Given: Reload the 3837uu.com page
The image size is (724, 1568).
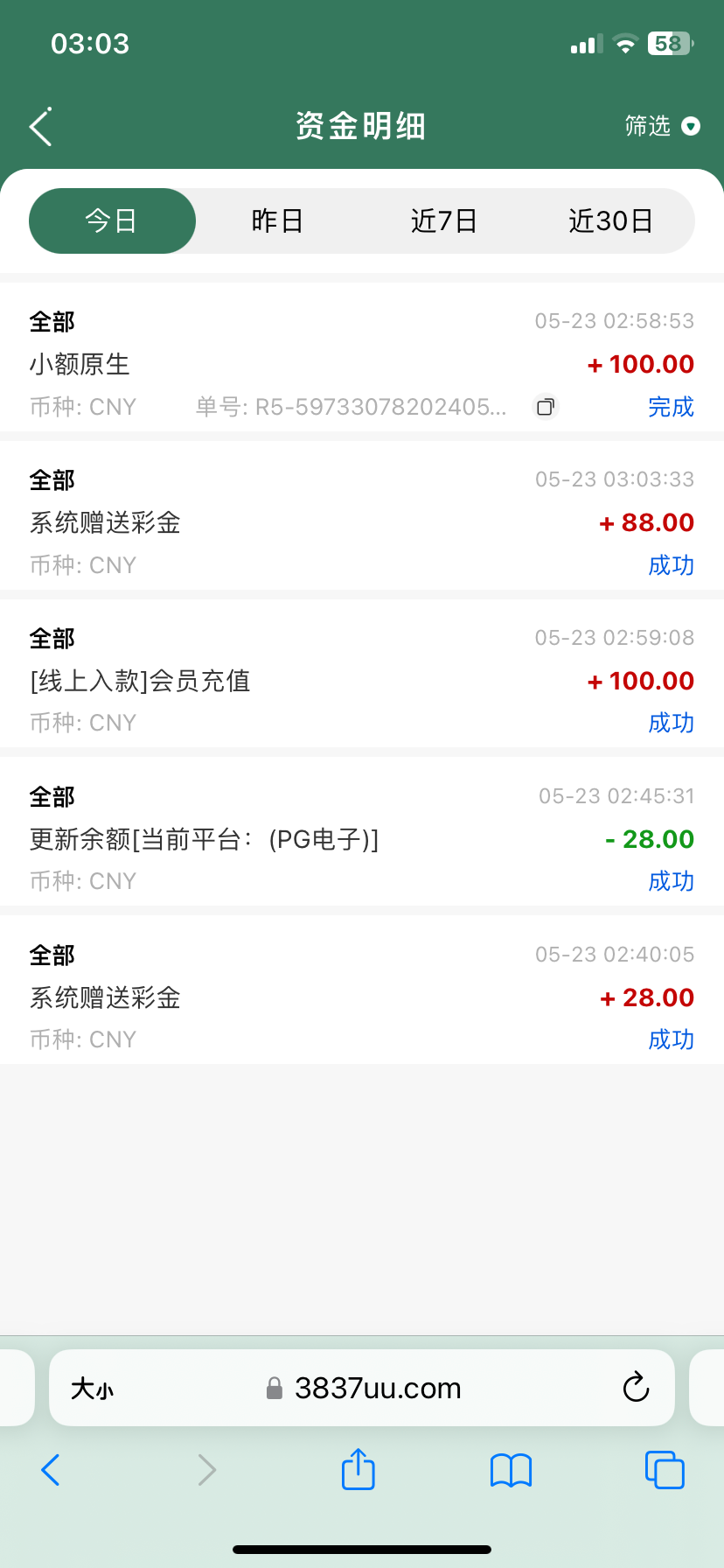Looking at the screenshot, I should 636,1388.
